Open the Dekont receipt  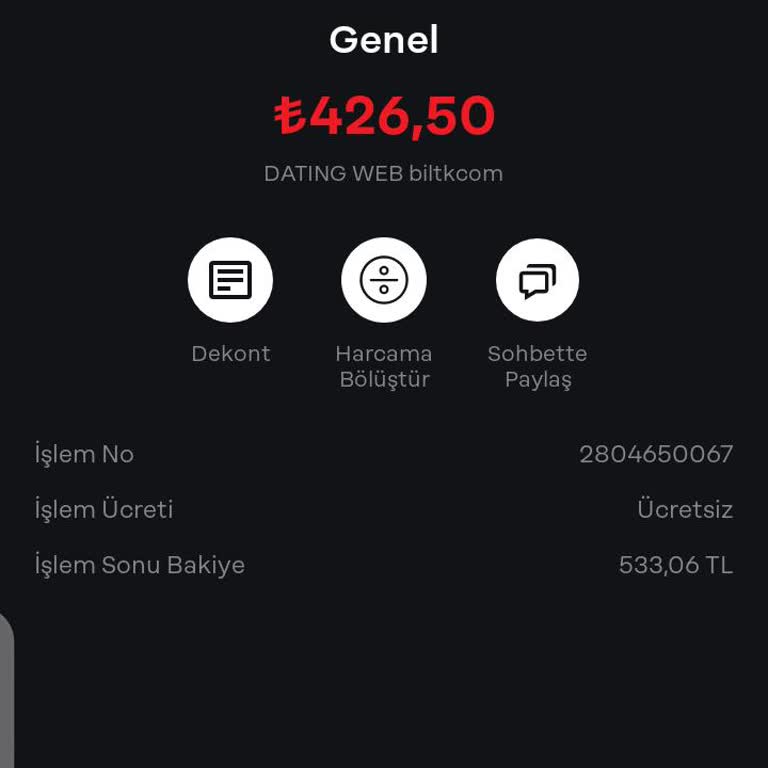point(230,280)
